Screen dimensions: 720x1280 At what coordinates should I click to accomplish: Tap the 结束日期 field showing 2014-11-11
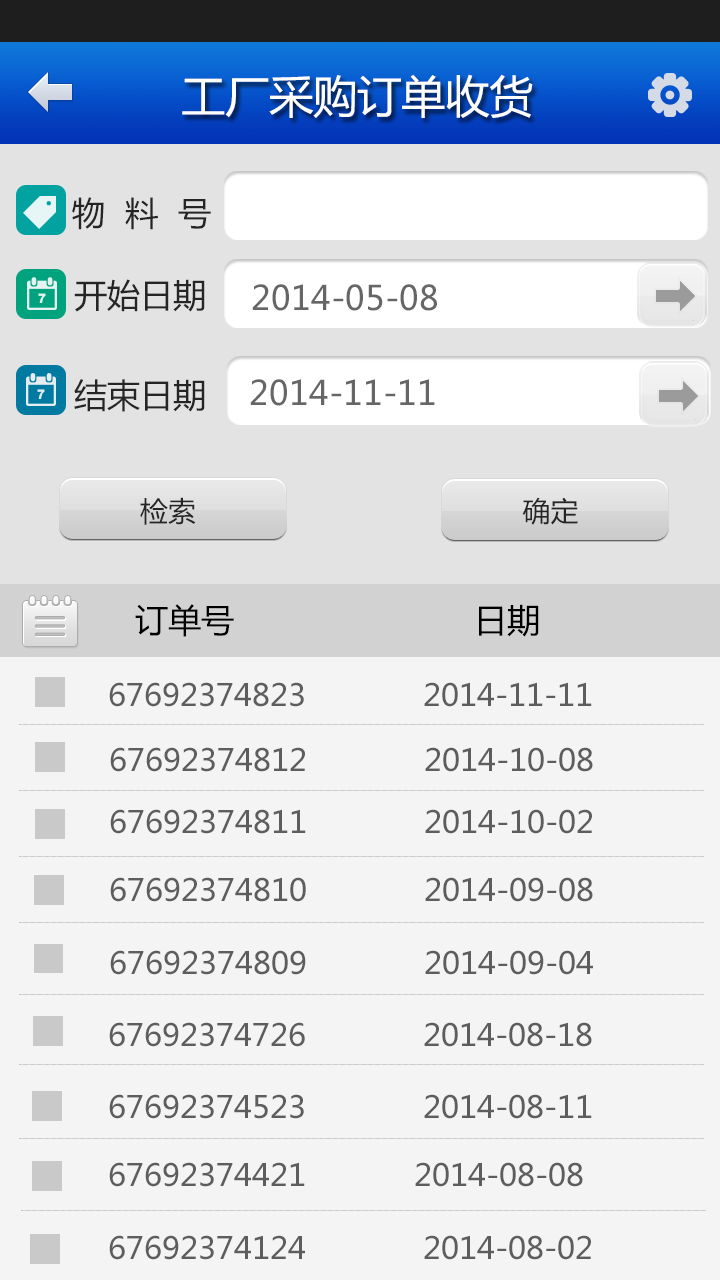coord(432,393)
